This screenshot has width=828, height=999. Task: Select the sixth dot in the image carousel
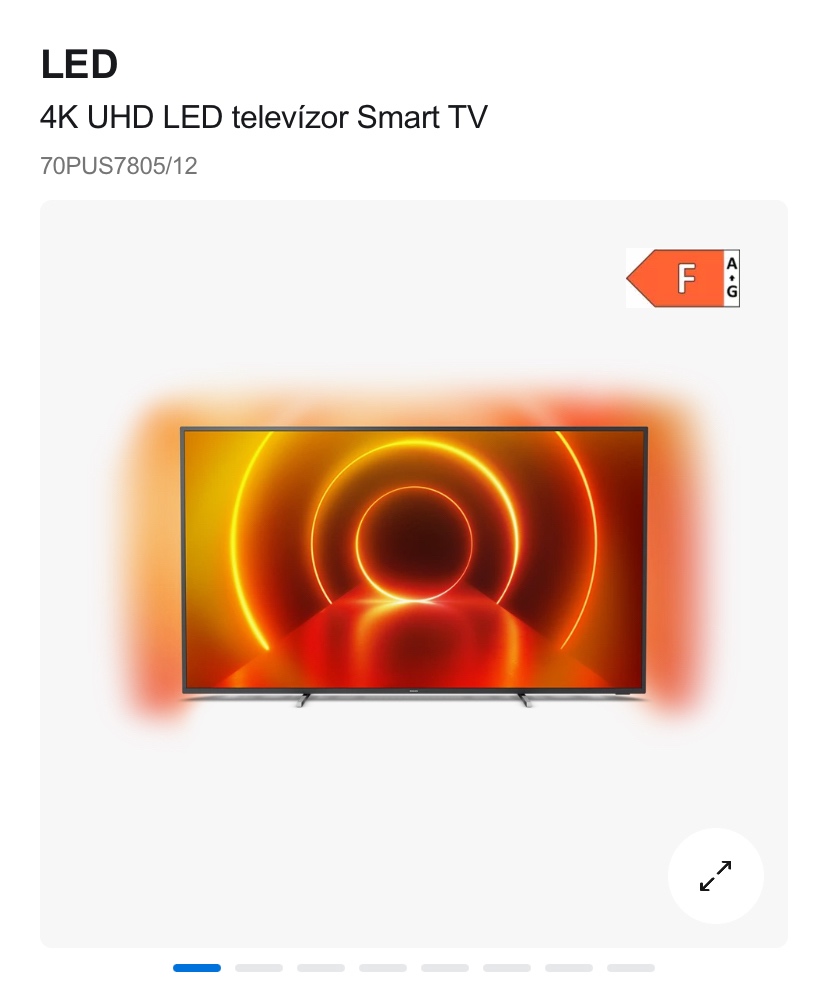[507, 968]
